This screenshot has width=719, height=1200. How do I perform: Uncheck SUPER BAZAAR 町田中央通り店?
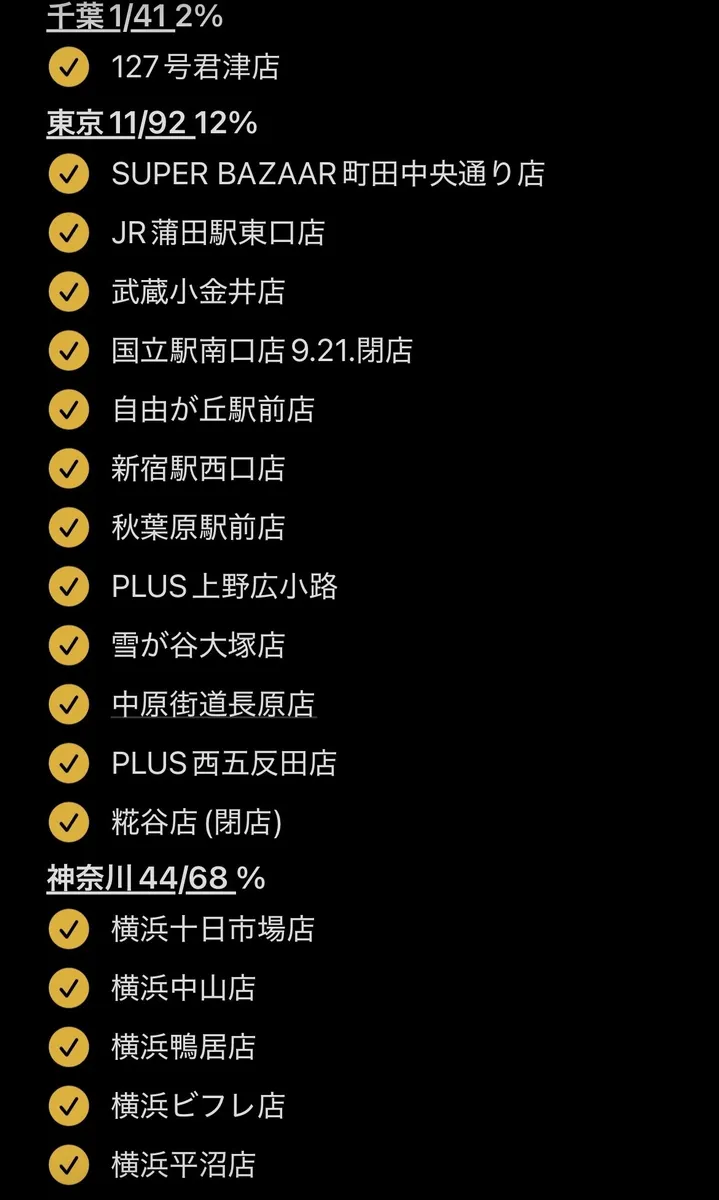click(68, 174)
